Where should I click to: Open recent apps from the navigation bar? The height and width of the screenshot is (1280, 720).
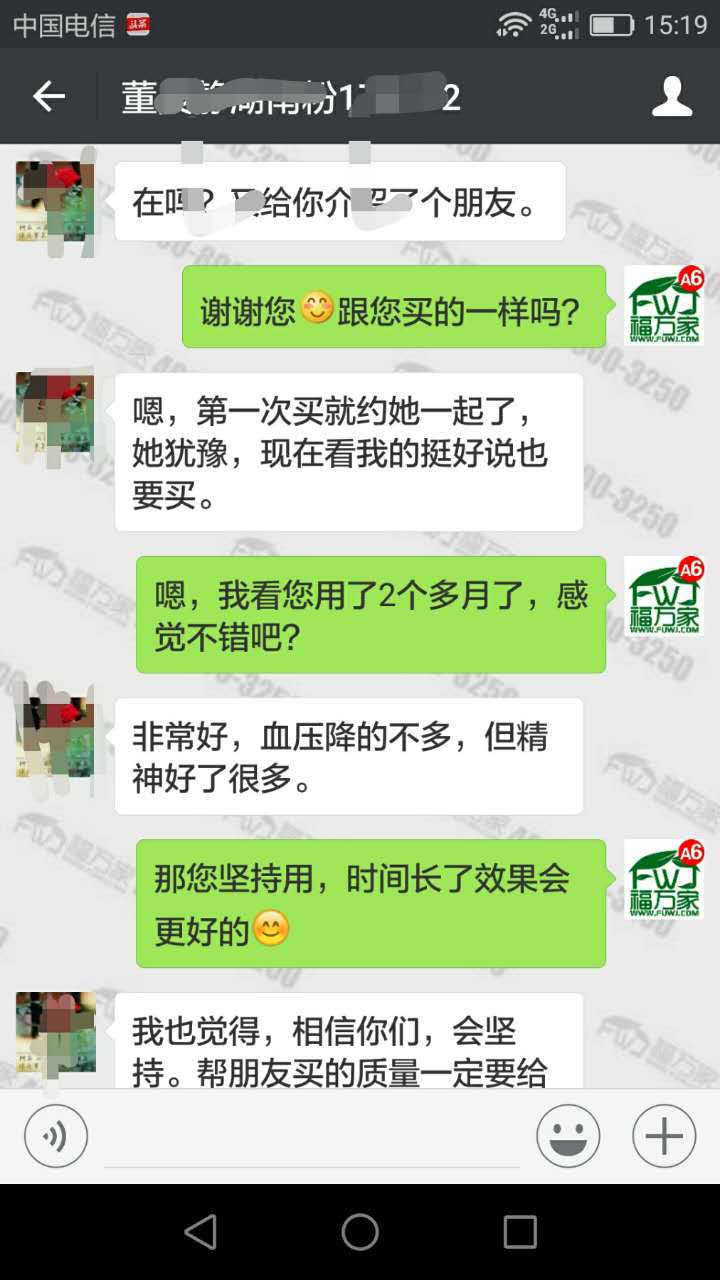(520, 1232)
